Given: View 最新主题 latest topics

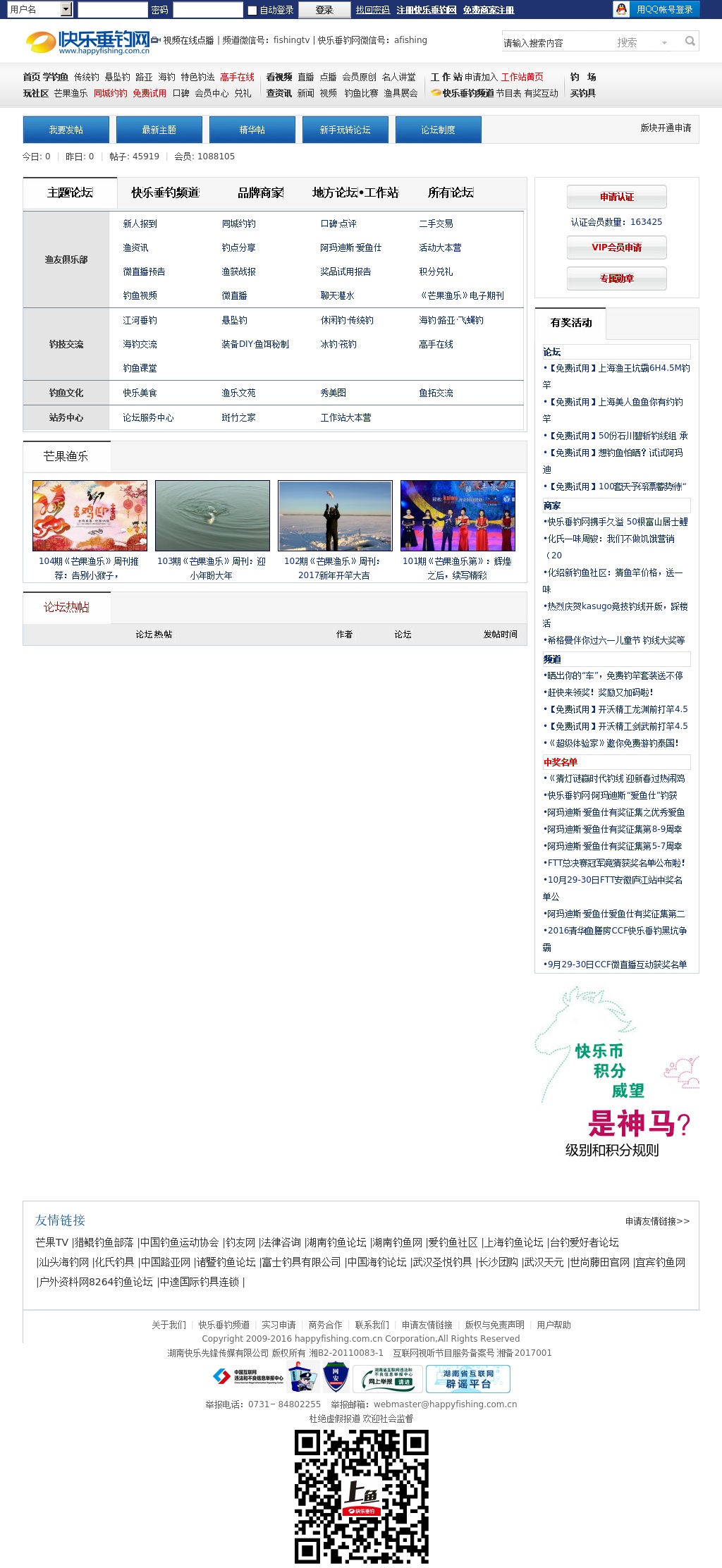Looking at the screenshot, I should pyautogui.click(x=159, y=130).
